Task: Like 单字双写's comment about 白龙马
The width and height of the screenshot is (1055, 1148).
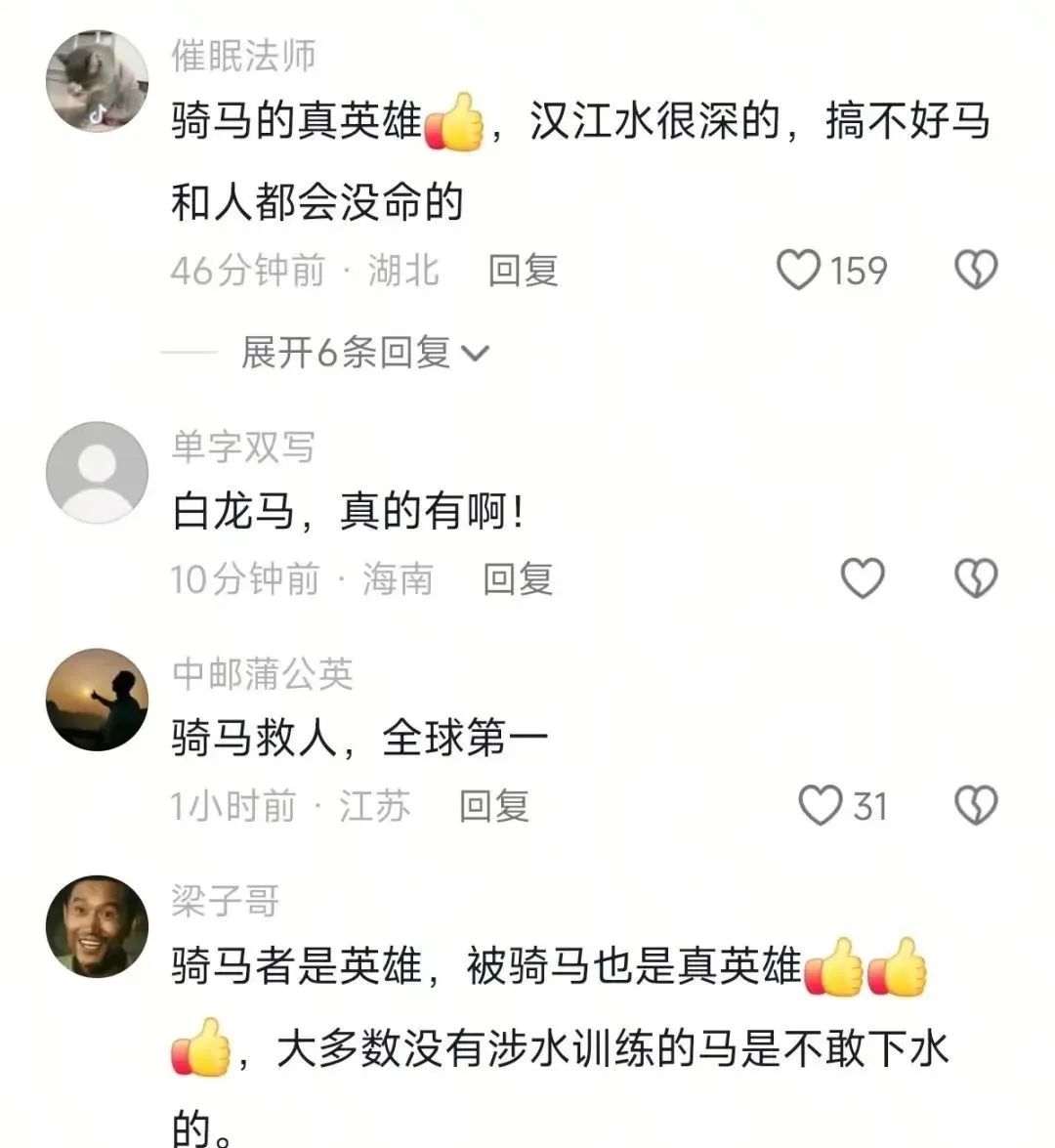Action: tap(863, 578)
